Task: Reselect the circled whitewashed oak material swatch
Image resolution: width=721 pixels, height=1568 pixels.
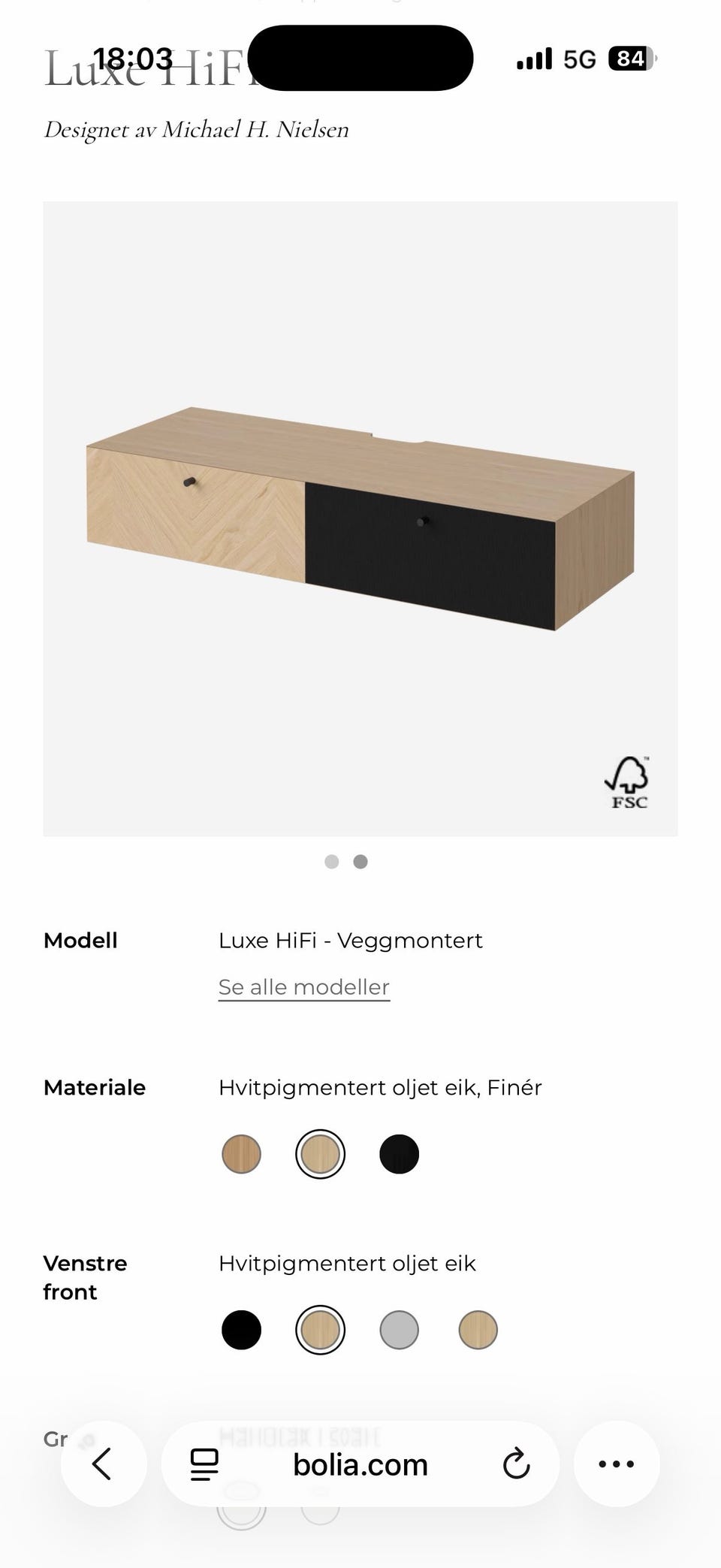Action: point(320,1153)
